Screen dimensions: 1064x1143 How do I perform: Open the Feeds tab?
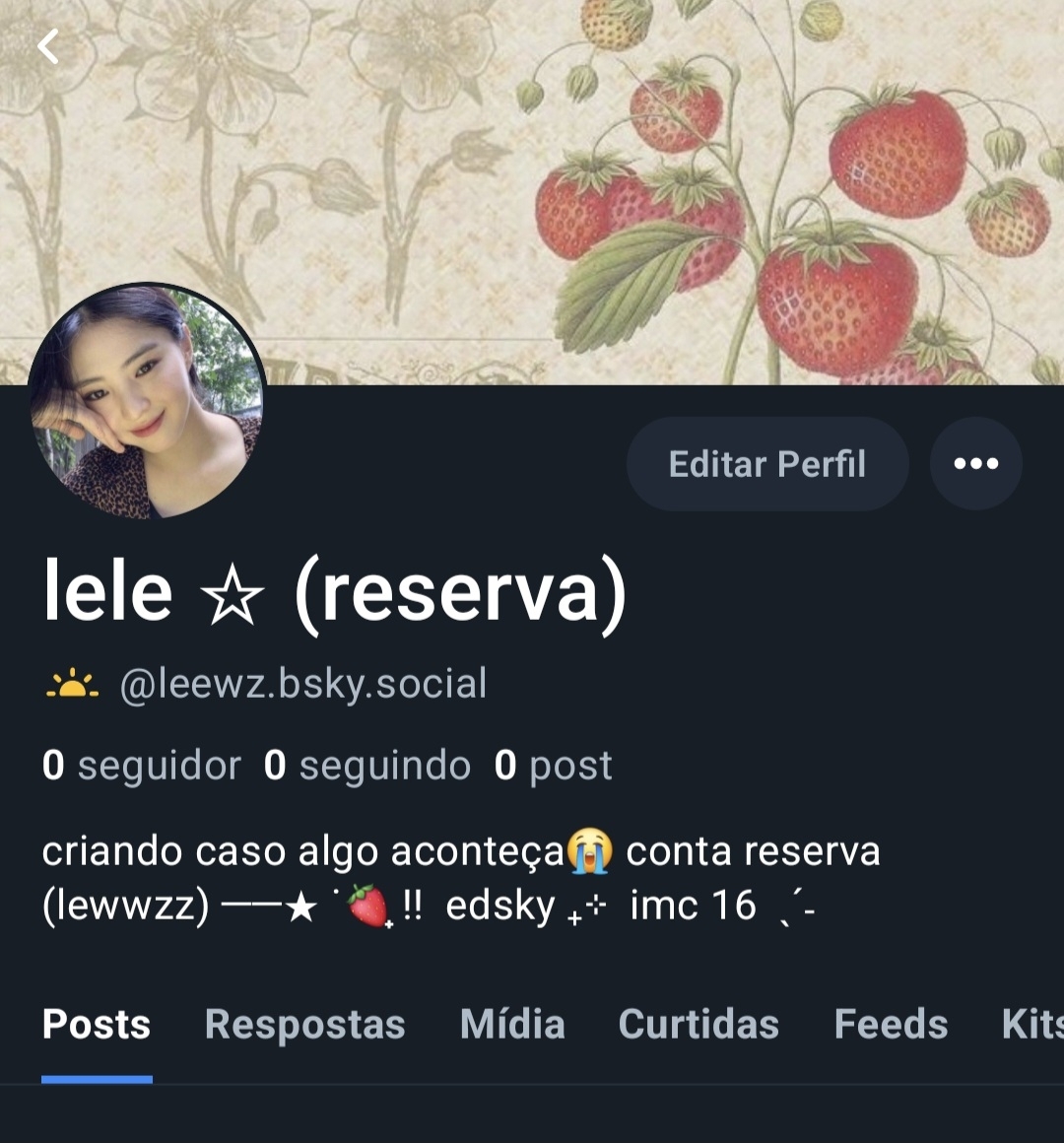891,1025
